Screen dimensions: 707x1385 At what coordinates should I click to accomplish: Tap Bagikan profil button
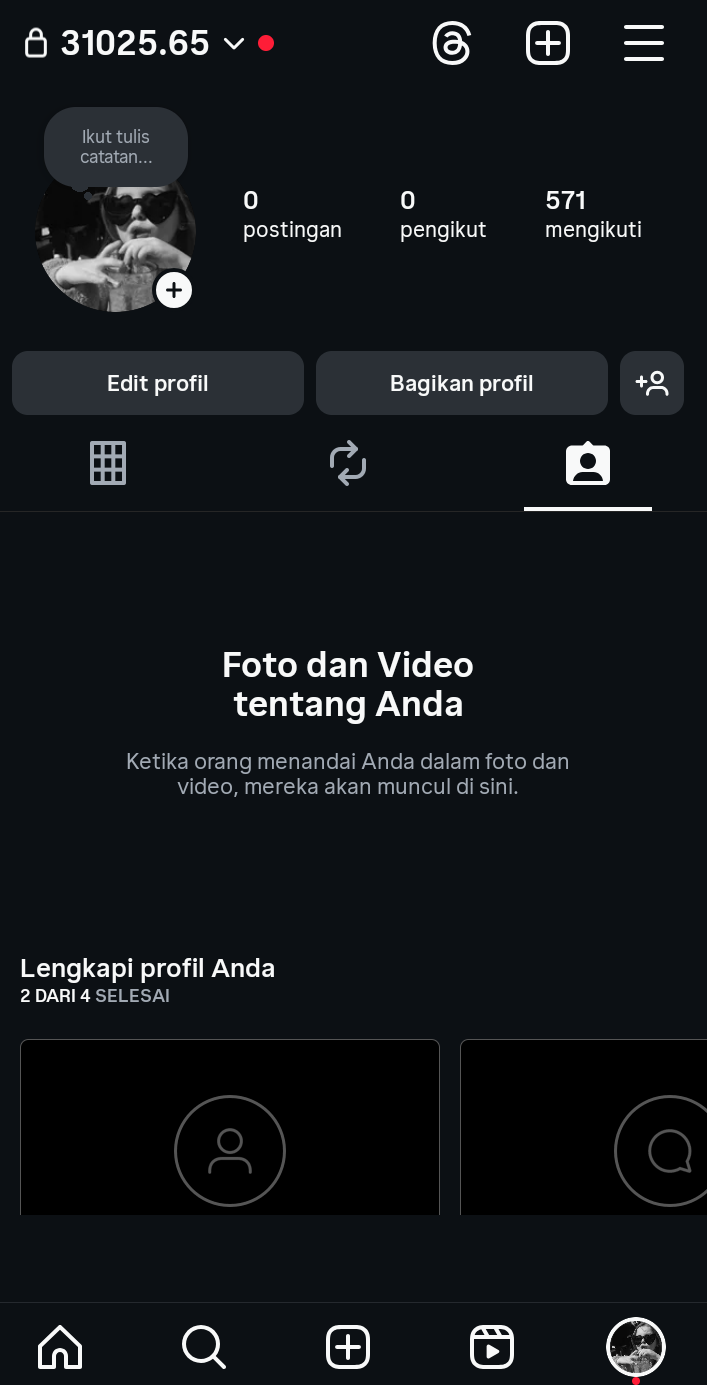462,383
